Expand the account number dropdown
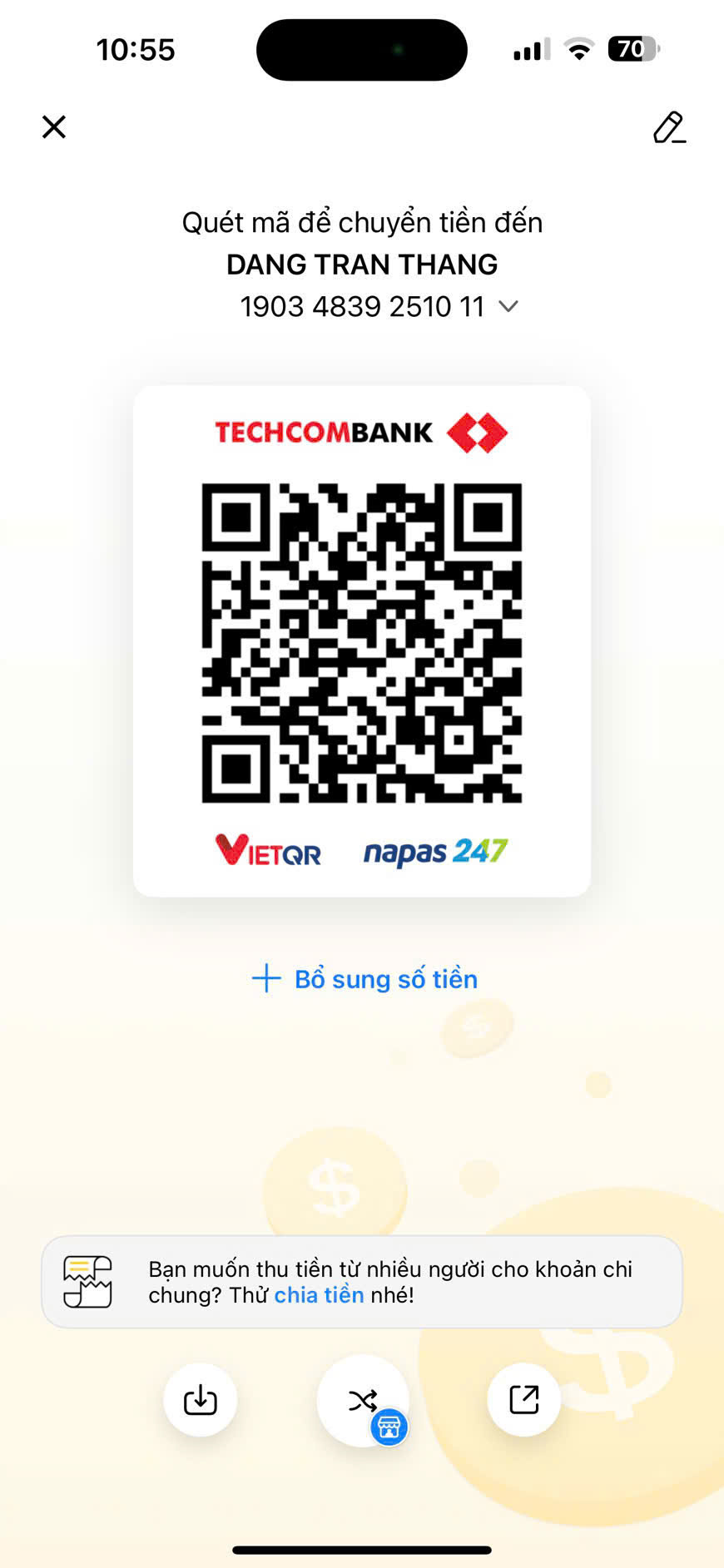Viewport: 724px width, 1568px height. (508, 307)
